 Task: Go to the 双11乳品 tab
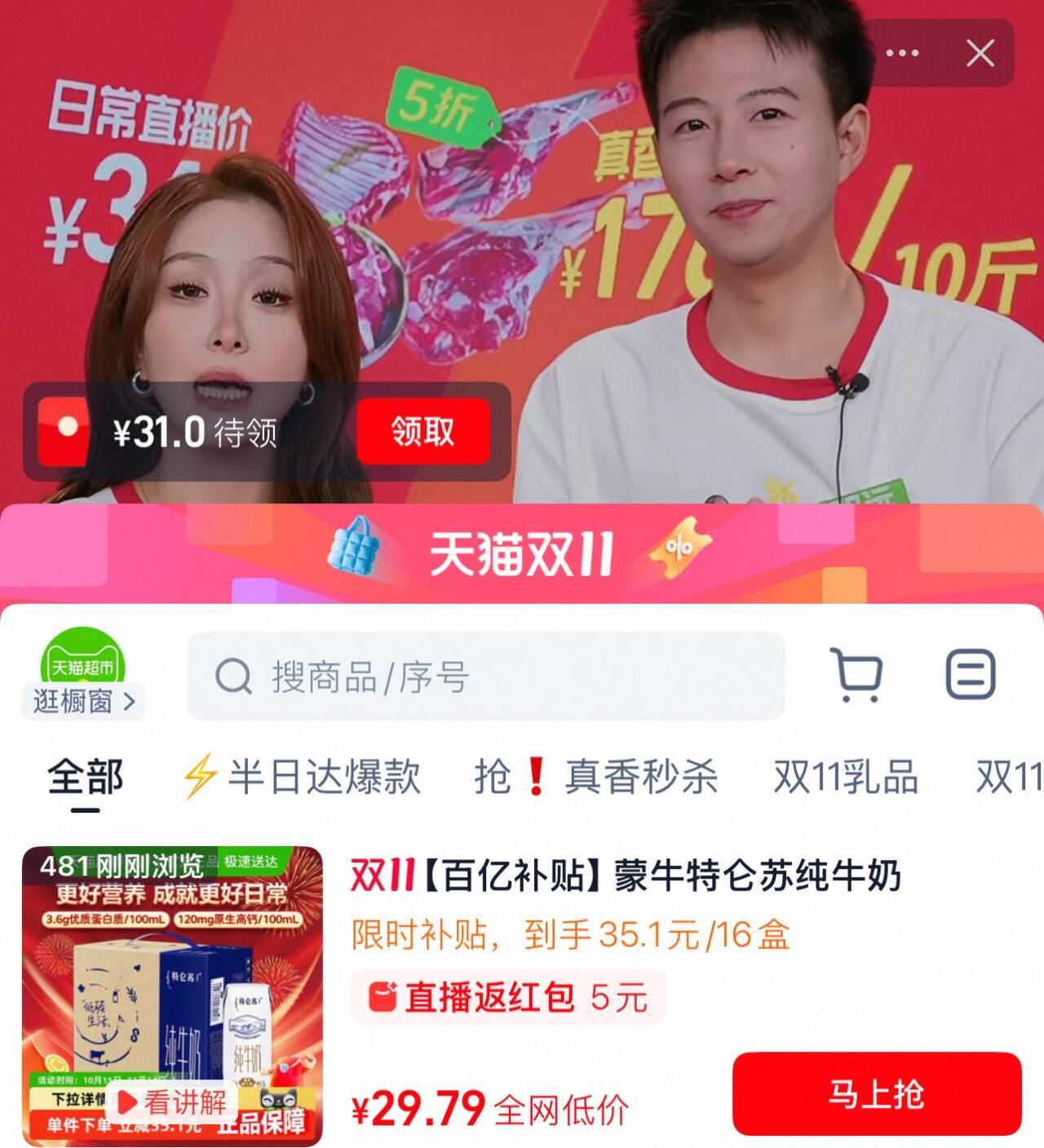pos(845,777)
